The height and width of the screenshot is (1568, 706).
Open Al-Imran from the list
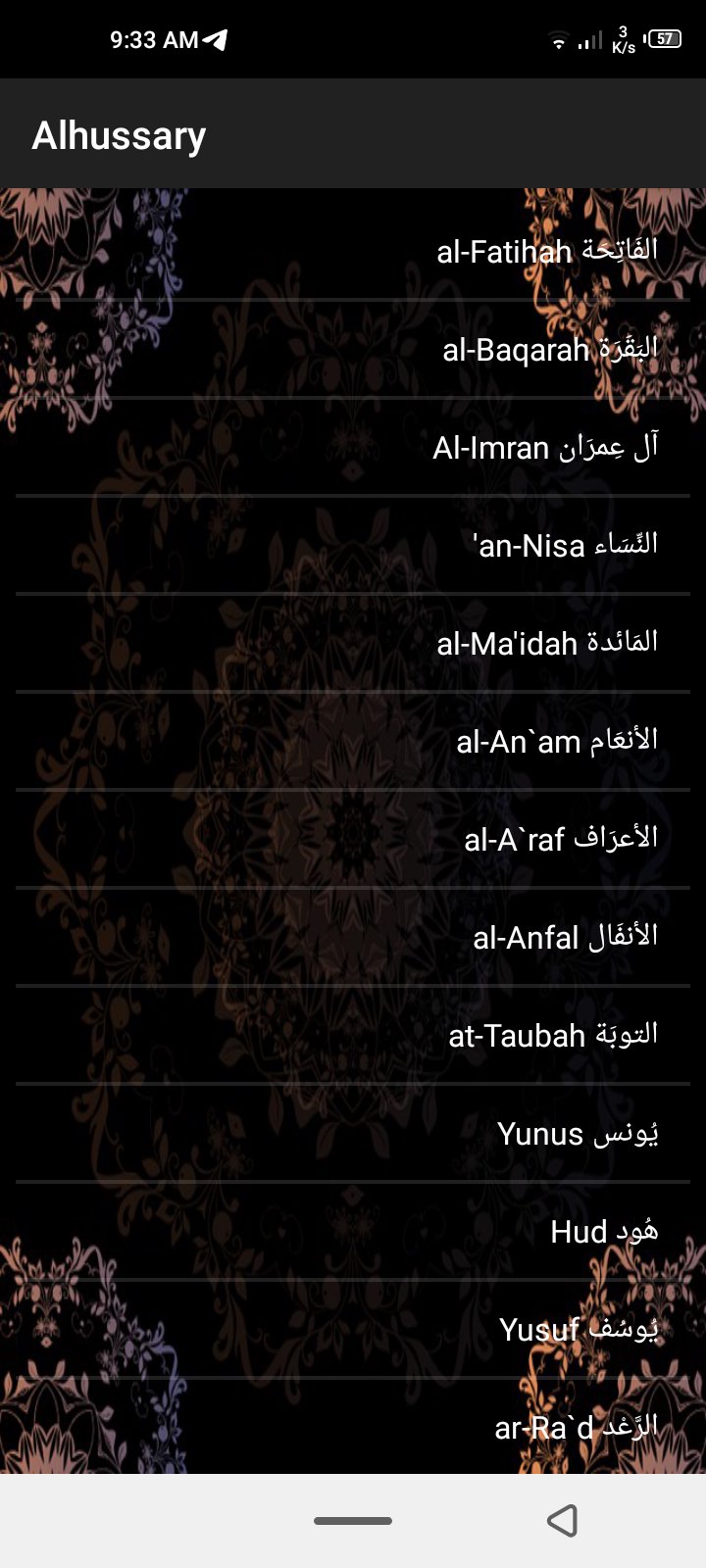[x=545, y=447]
